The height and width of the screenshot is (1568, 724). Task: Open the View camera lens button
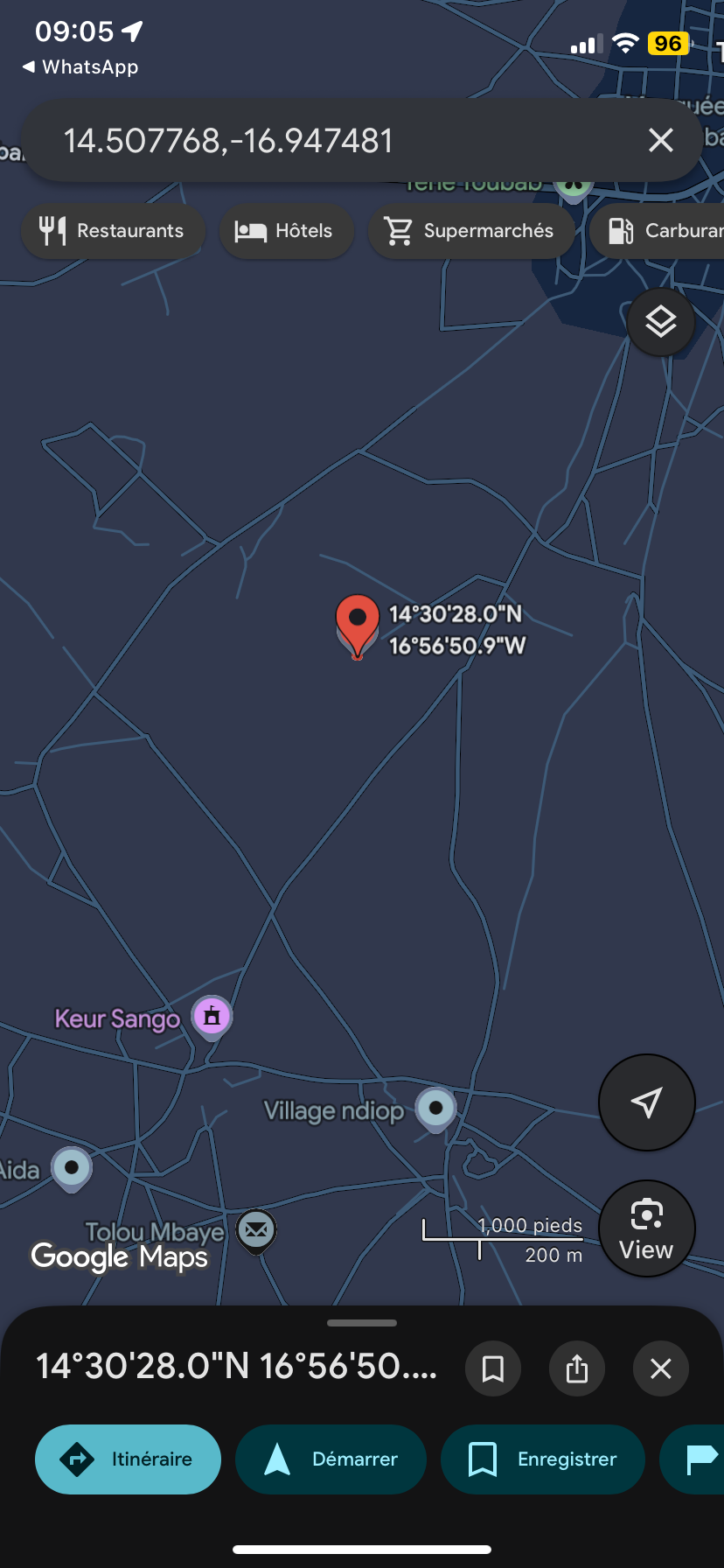(x=646, y=1228)
